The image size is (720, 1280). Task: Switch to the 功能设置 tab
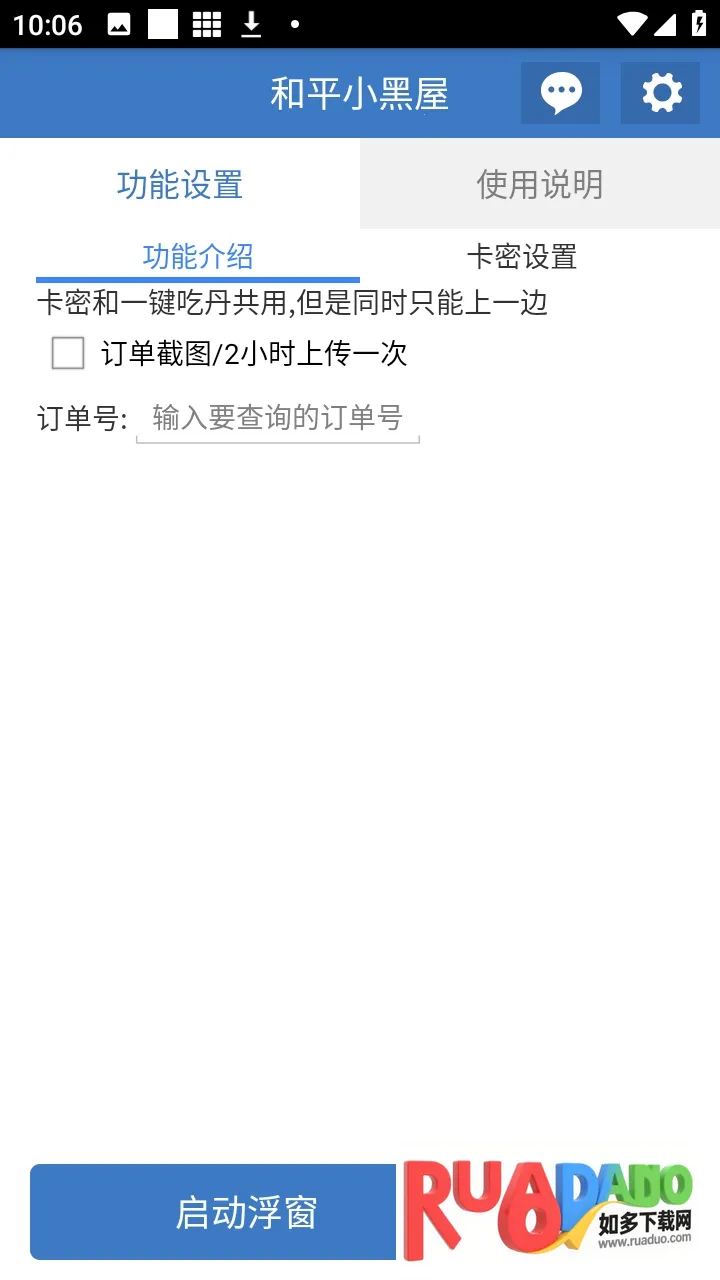pyautogui.click(x=180, y=185)
